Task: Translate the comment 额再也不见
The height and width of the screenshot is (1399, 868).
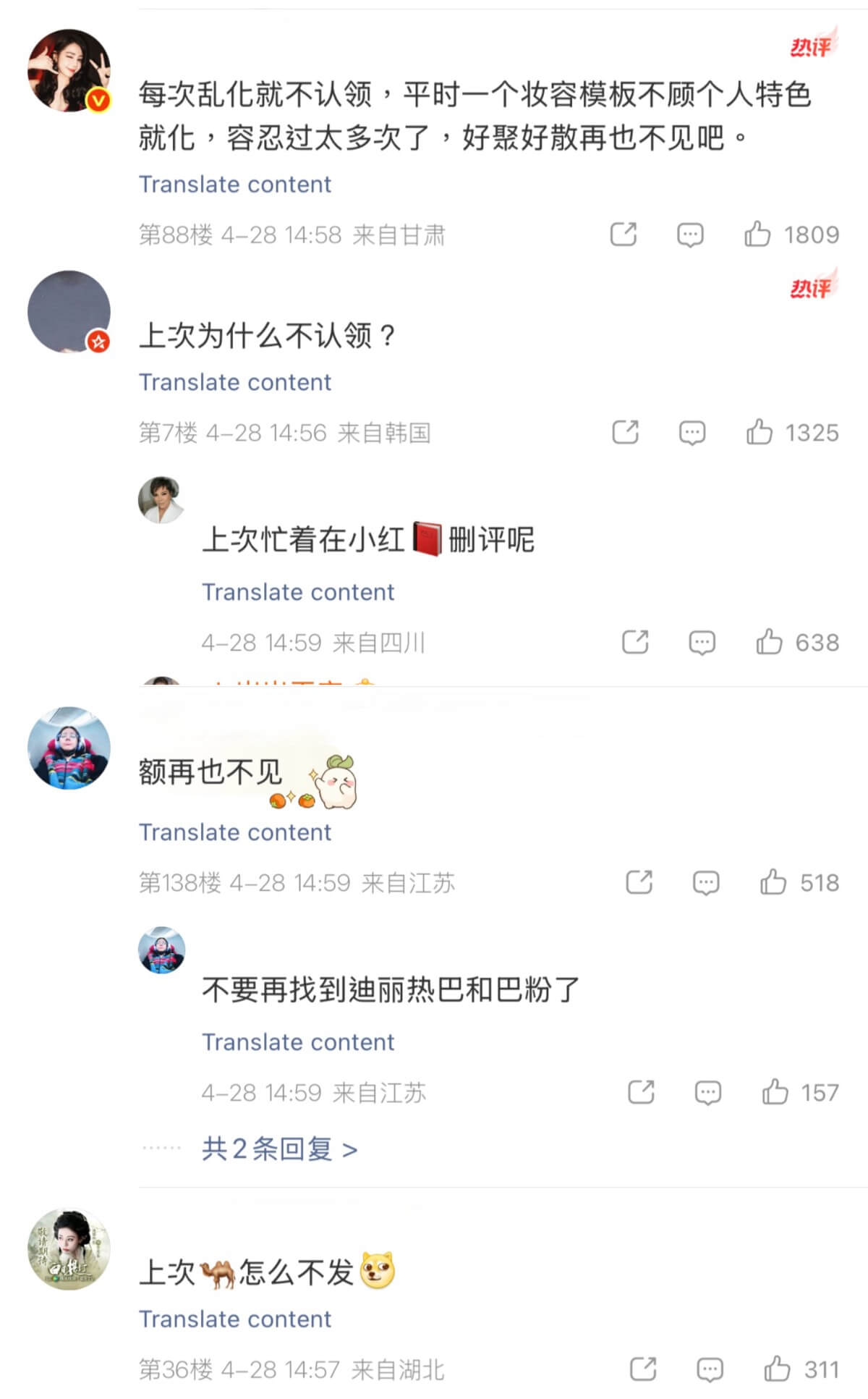Action: tap(235, 832)
